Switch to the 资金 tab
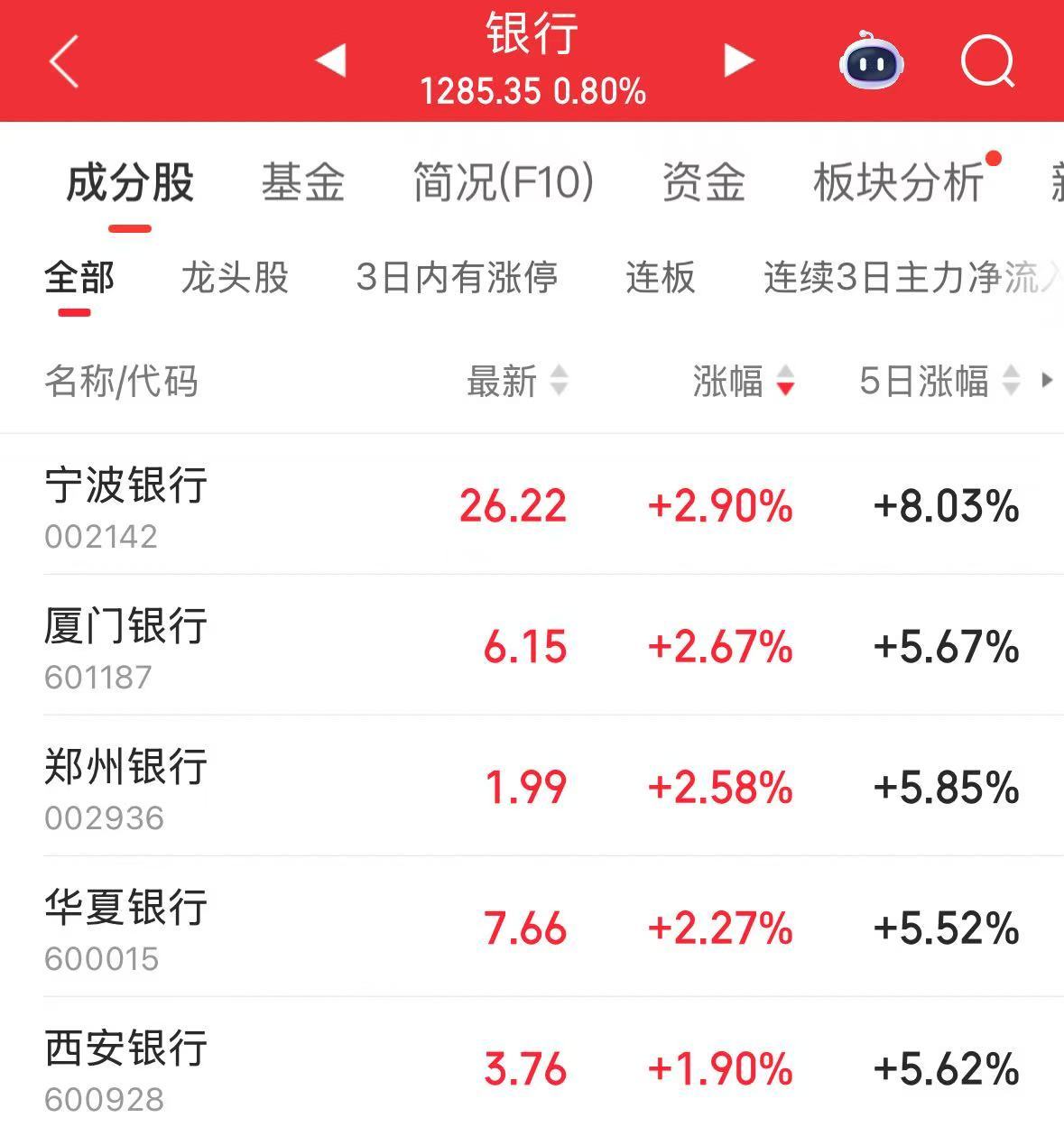 pyautogui.click(x=703, y=183)
